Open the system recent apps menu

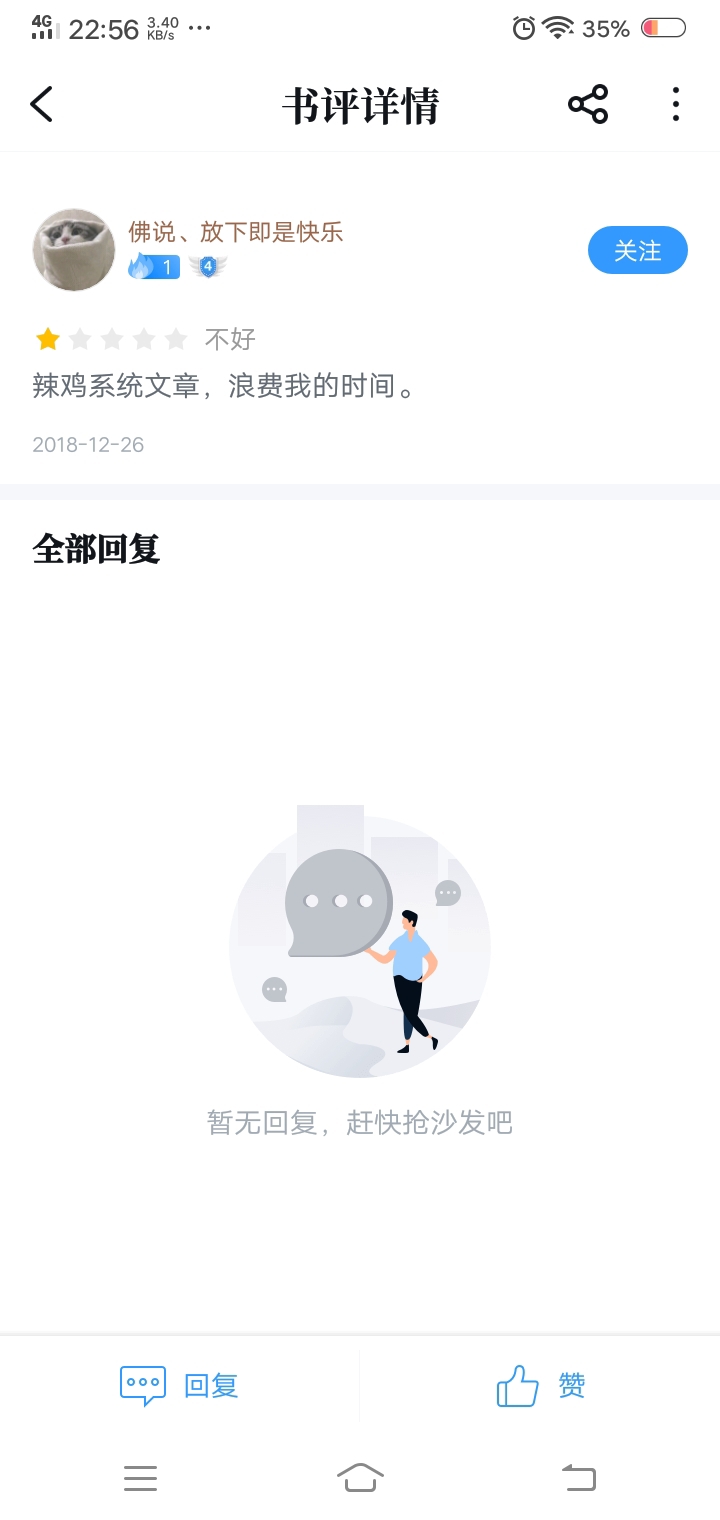point(140,1477)
